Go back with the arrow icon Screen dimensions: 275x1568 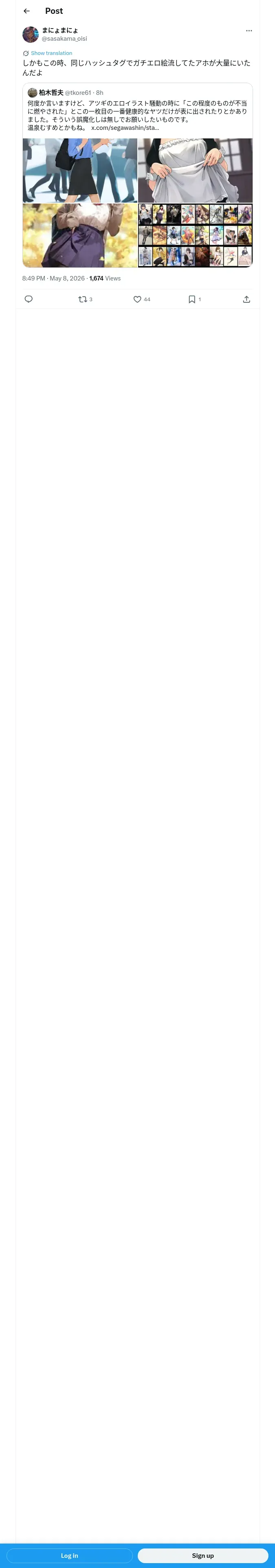(26, 11)
